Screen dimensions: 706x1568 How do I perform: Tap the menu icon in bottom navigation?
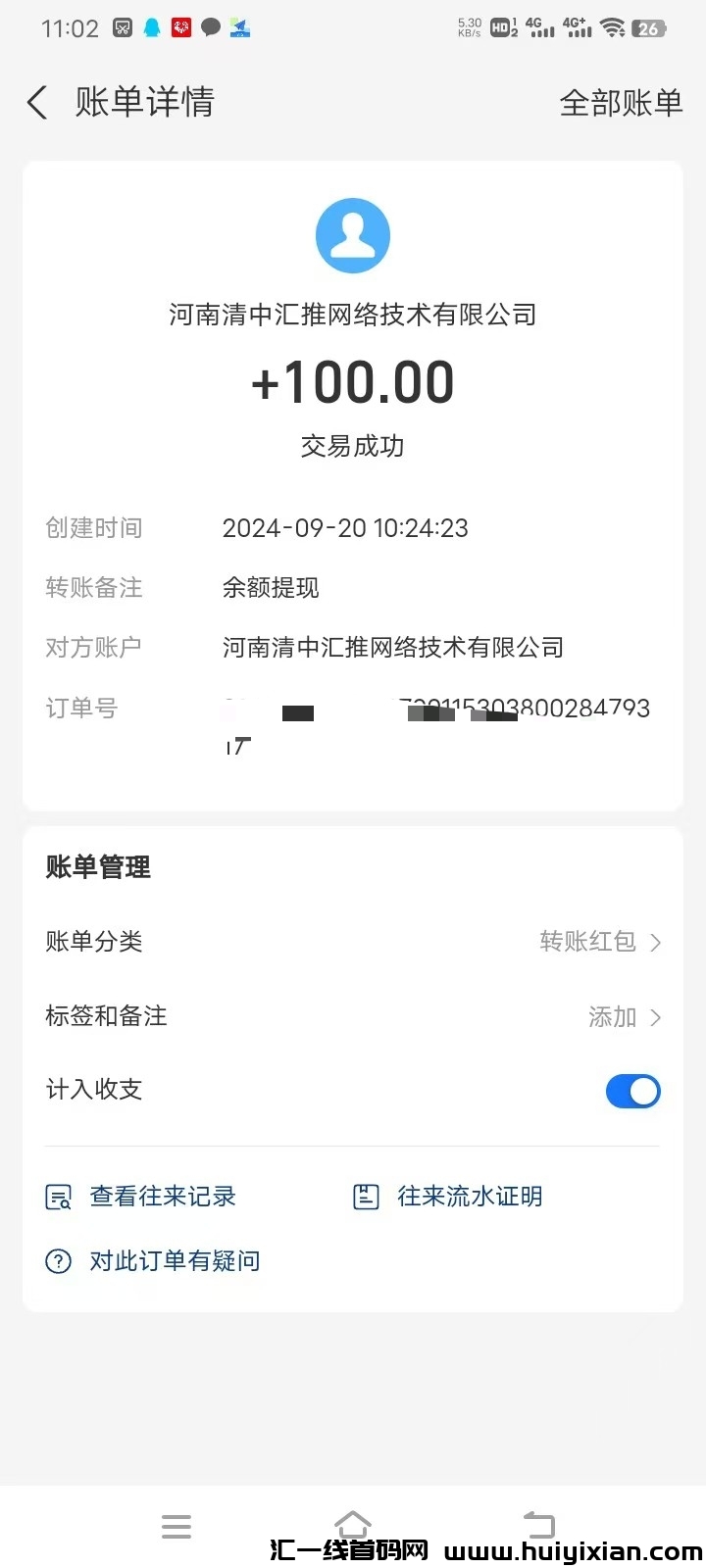point(176,1525)
